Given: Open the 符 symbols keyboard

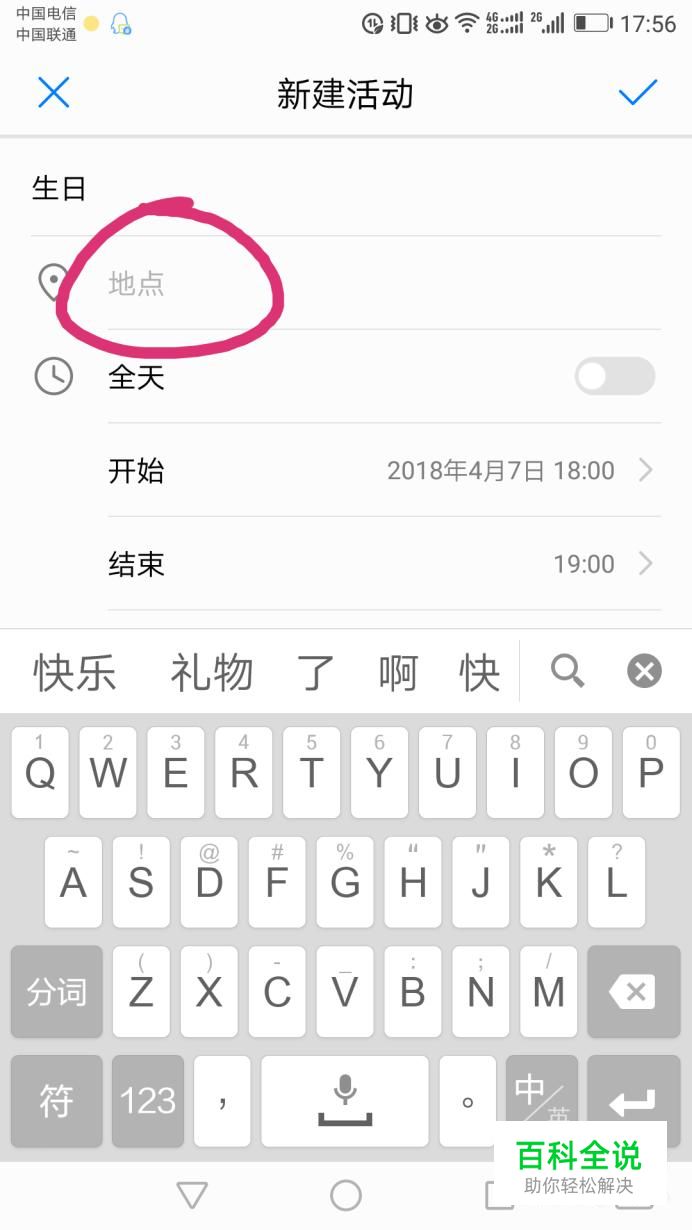Looking at the screenshot, I should [57, 1101].
